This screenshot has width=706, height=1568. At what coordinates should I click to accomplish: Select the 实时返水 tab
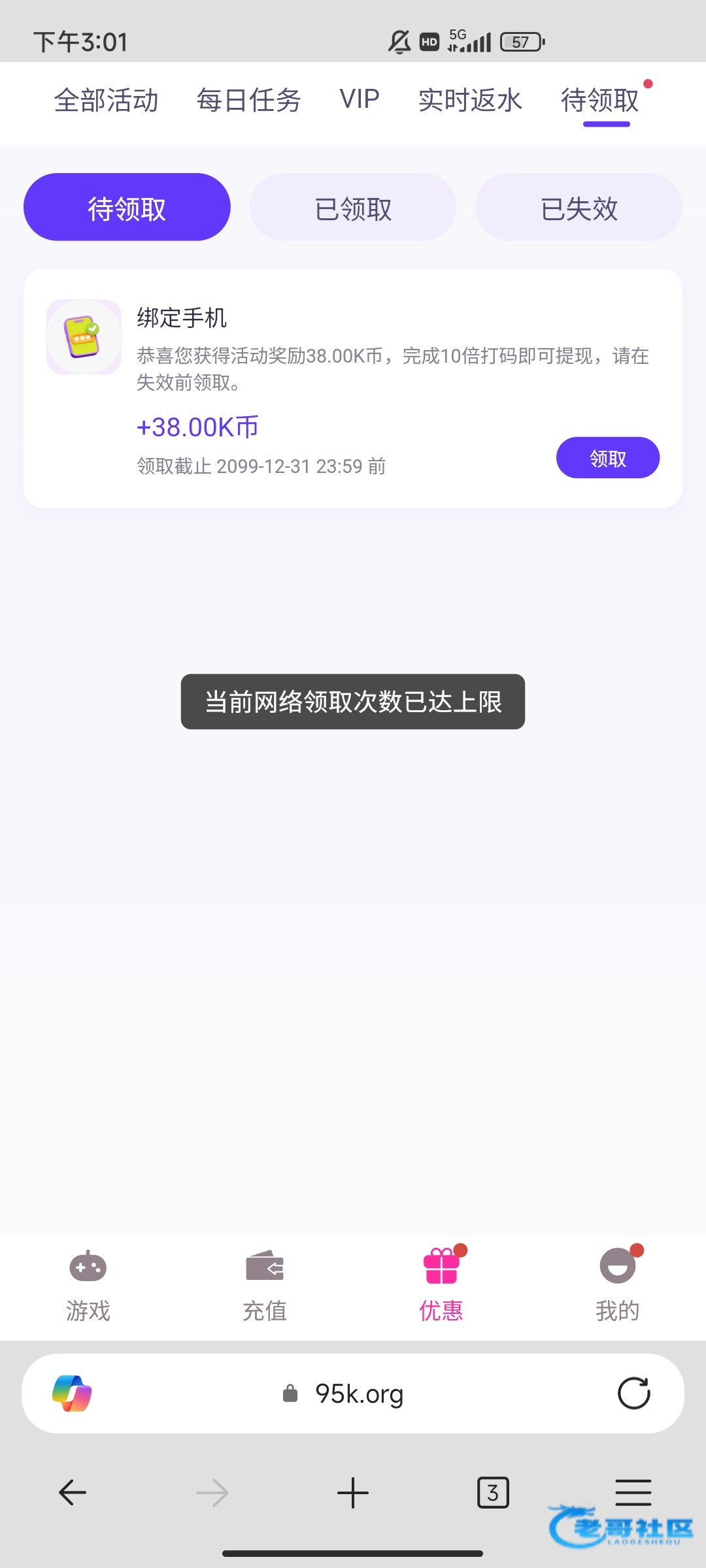click(470, 101)
